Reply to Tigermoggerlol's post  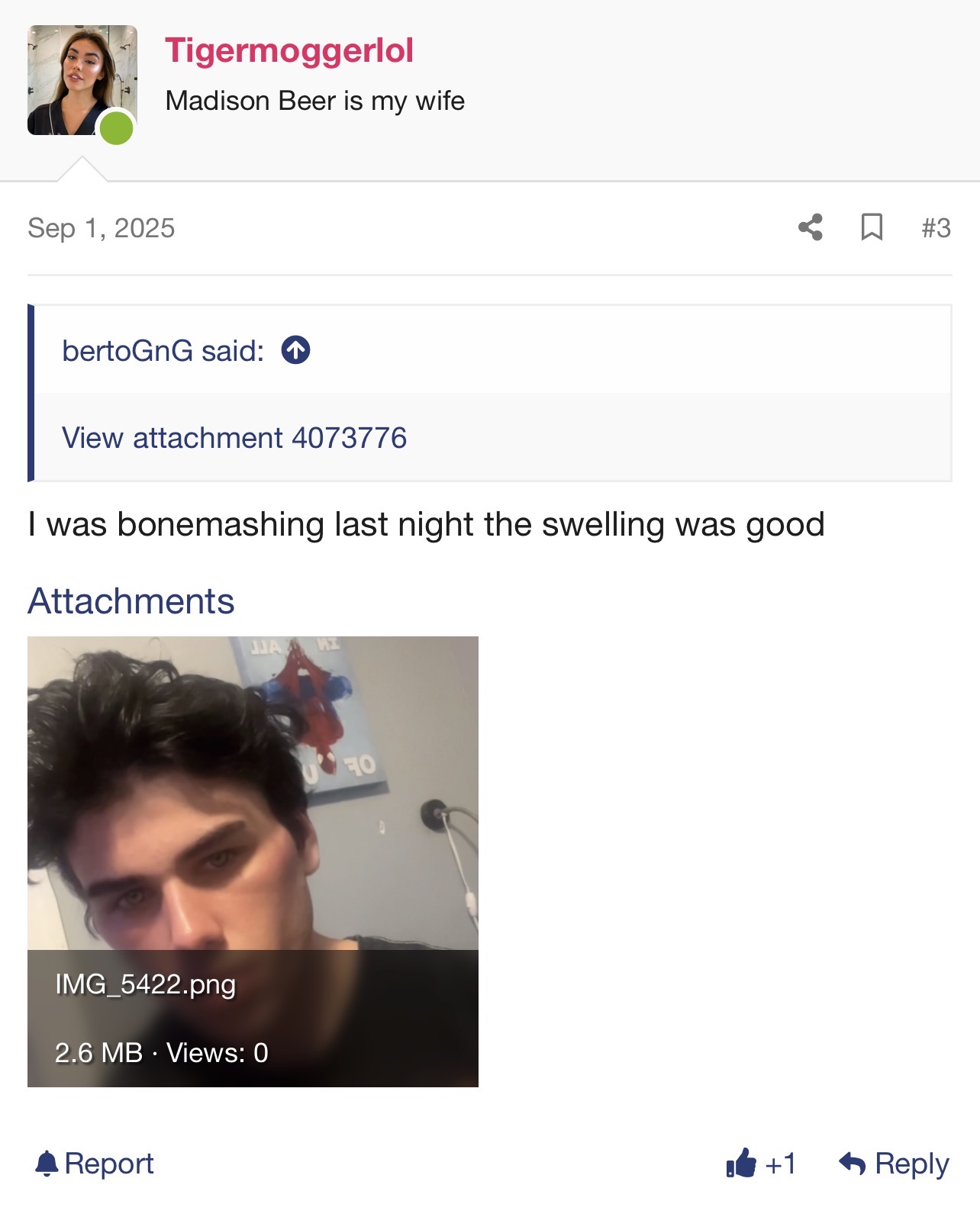(894, 1164)
